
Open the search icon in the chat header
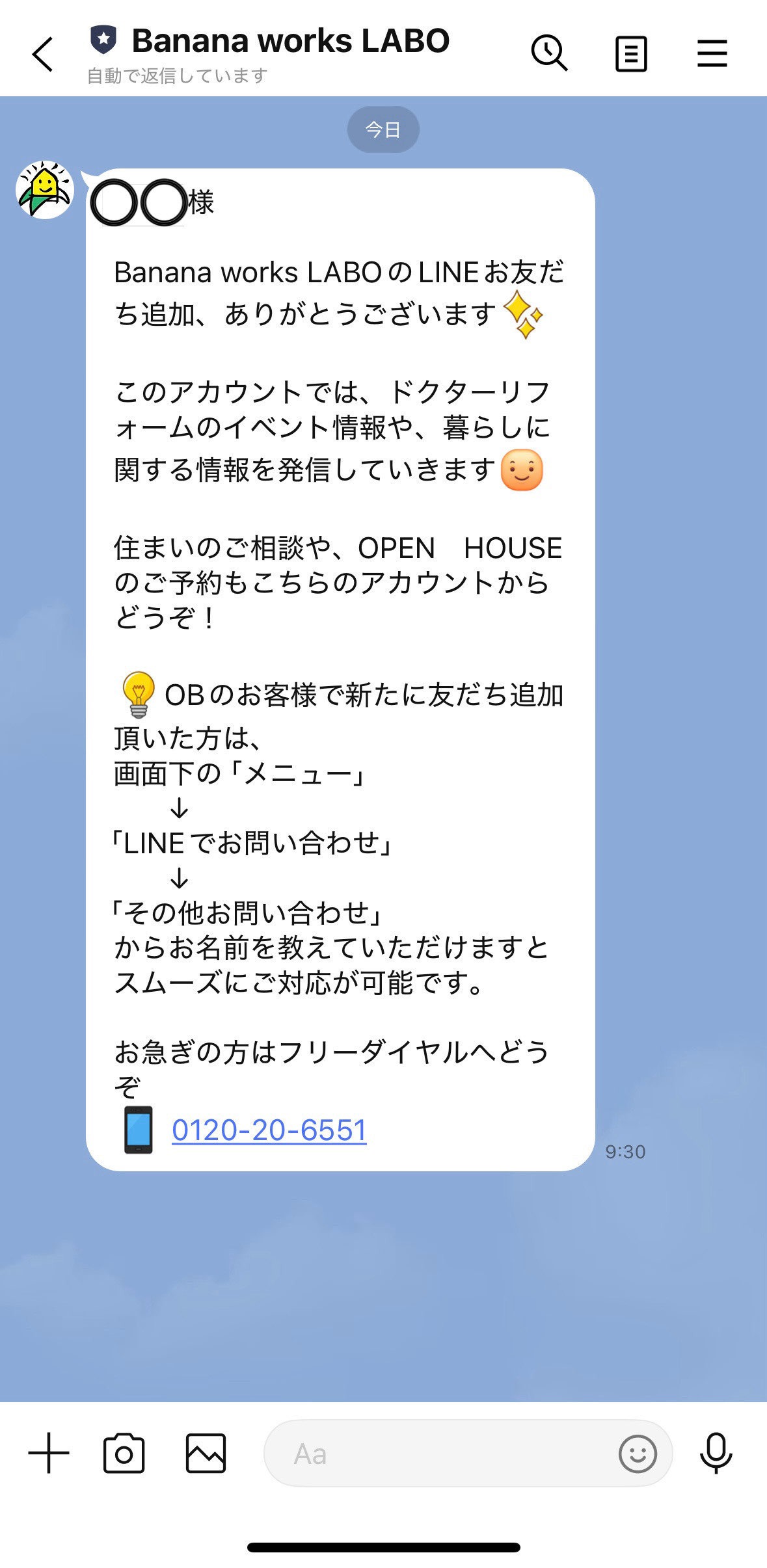(550, 53)
